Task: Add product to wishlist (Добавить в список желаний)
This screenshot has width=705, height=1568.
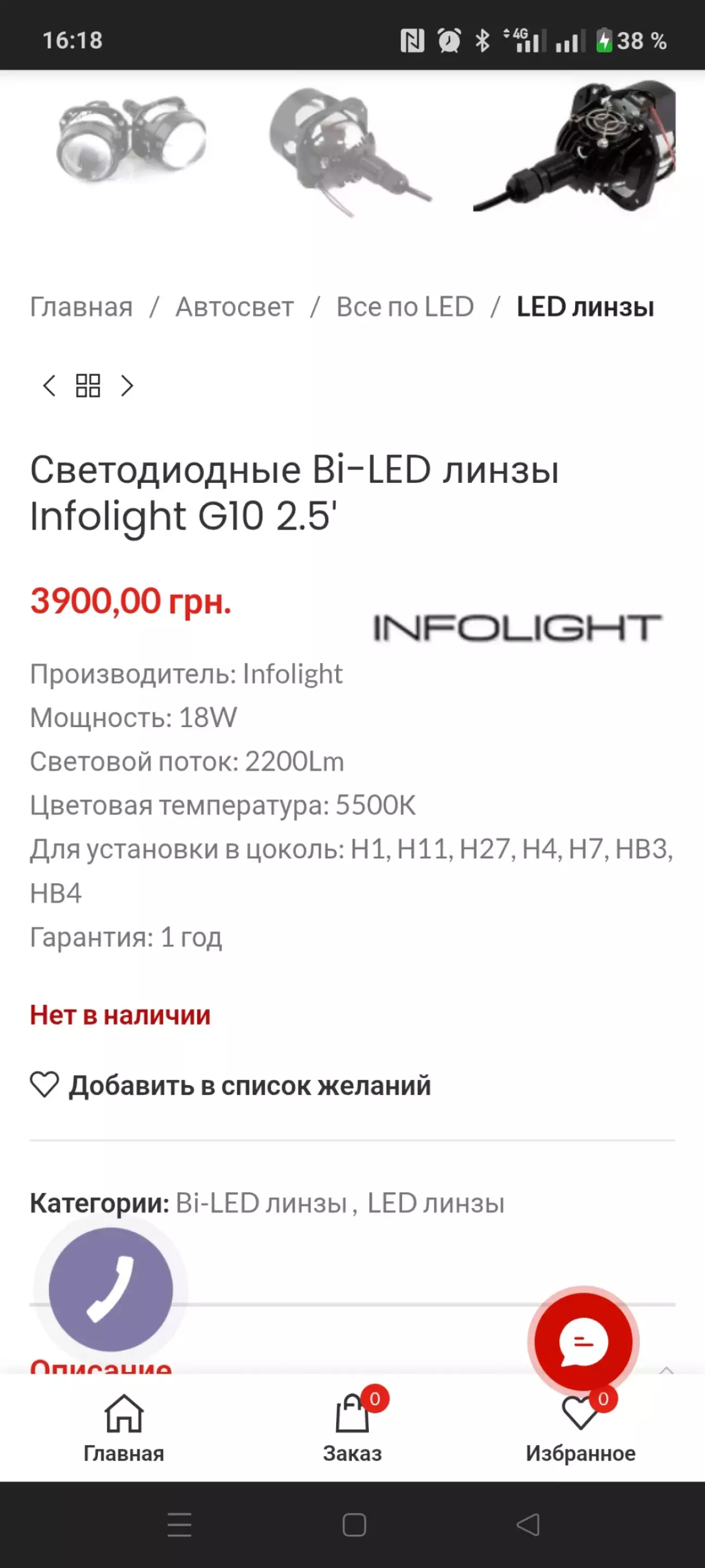Action: tap(231, 1085)
